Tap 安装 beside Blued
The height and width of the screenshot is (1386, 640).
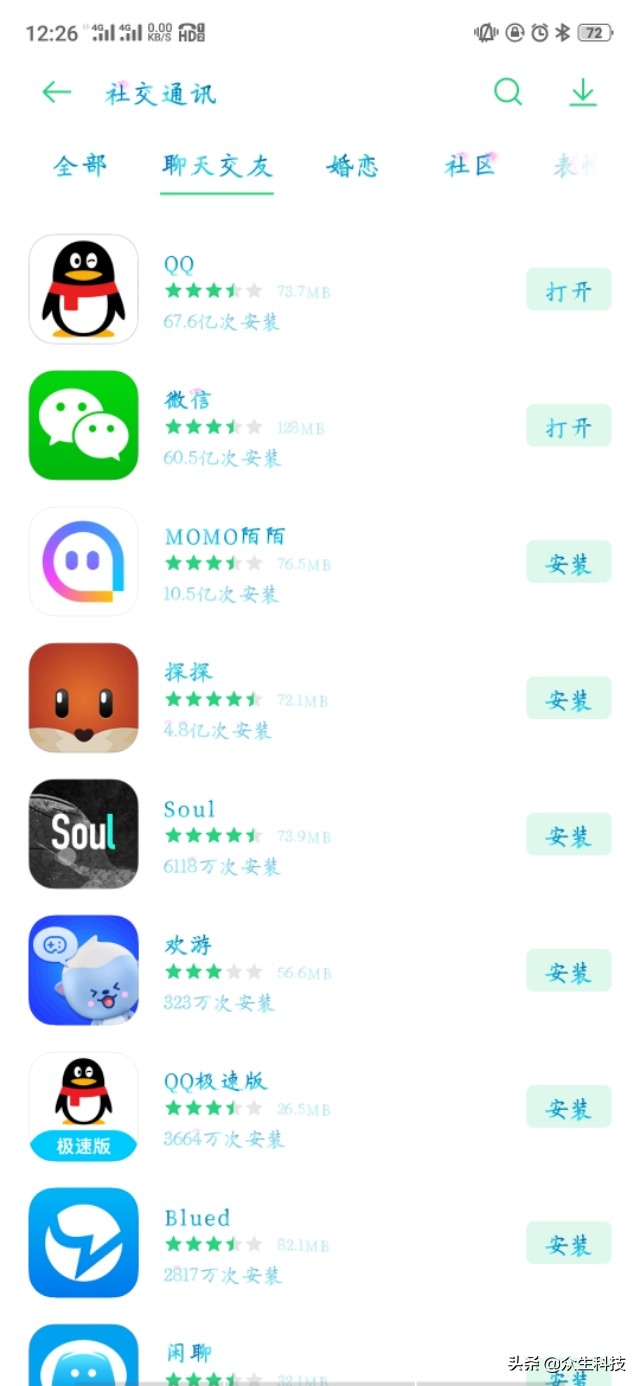tap(568, 1243)
